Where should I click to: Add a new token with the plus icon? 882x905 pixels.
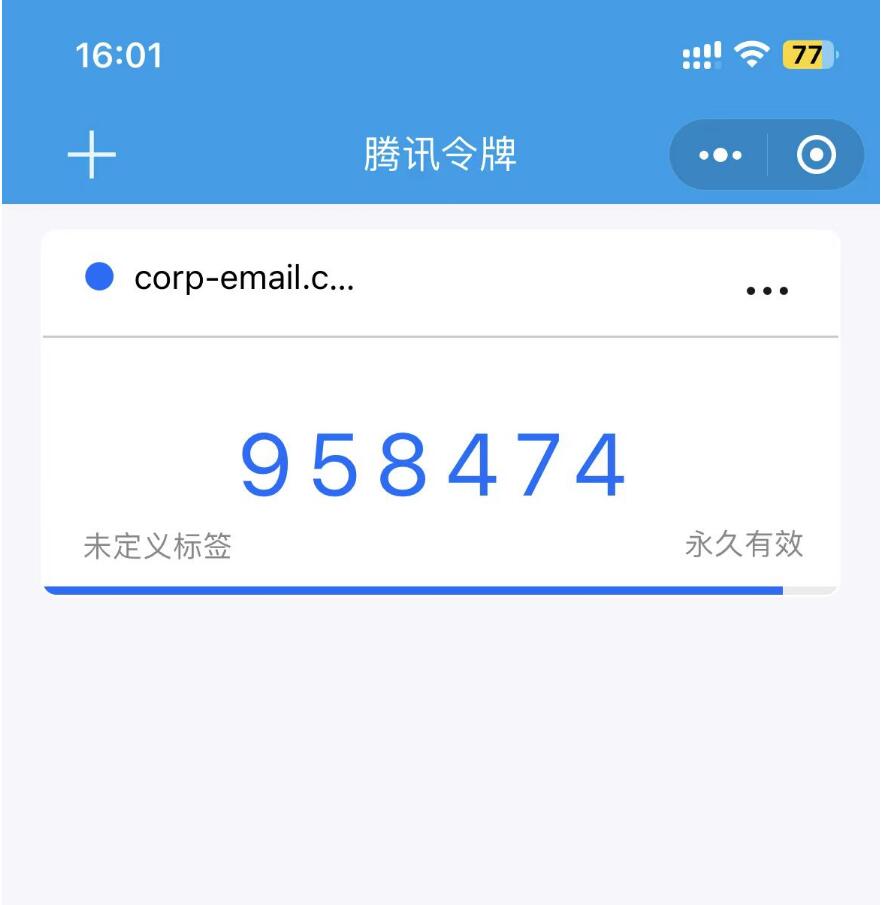pyautogui.click(x=92, y=155)
